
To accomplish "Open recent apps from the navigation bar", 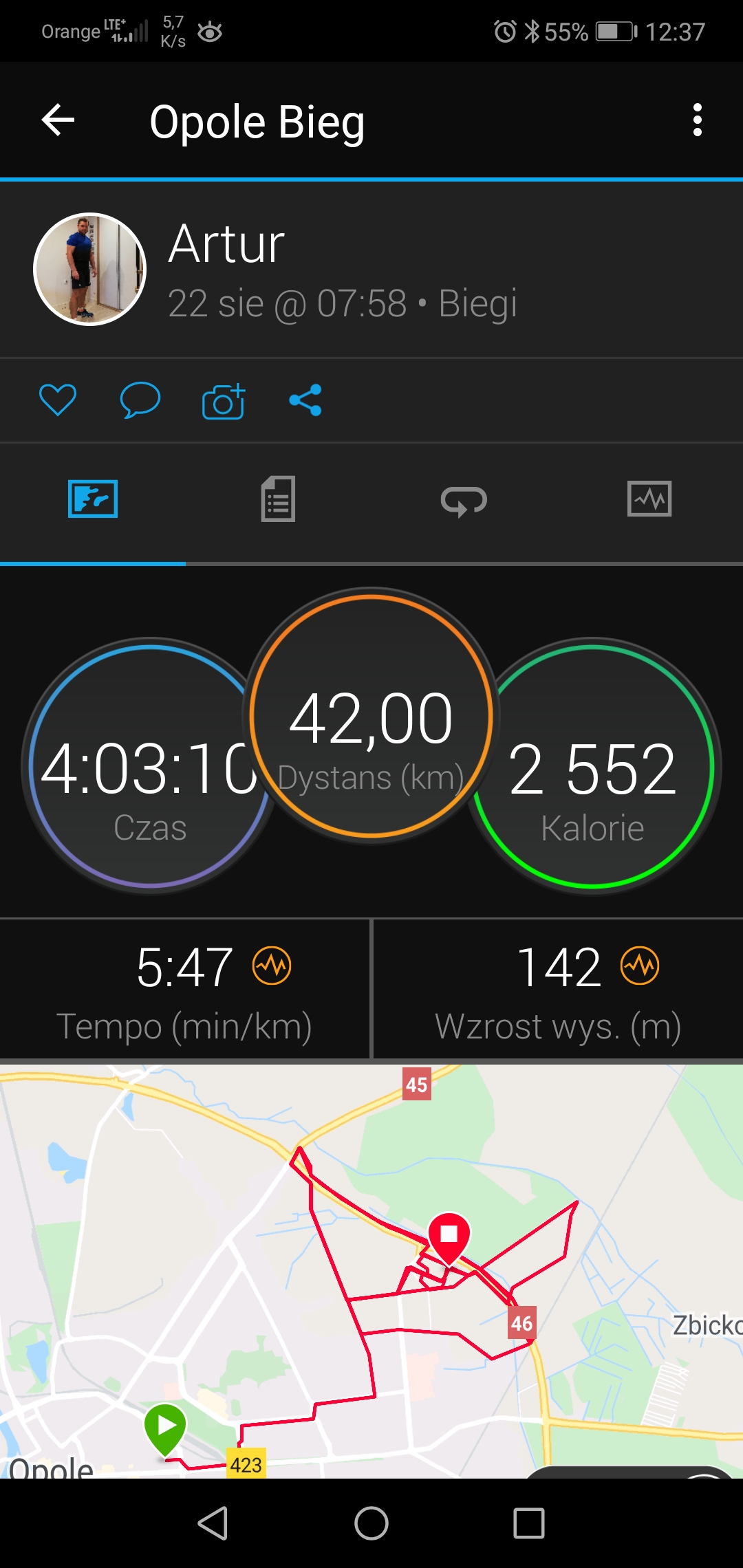I will (529, 1523).
